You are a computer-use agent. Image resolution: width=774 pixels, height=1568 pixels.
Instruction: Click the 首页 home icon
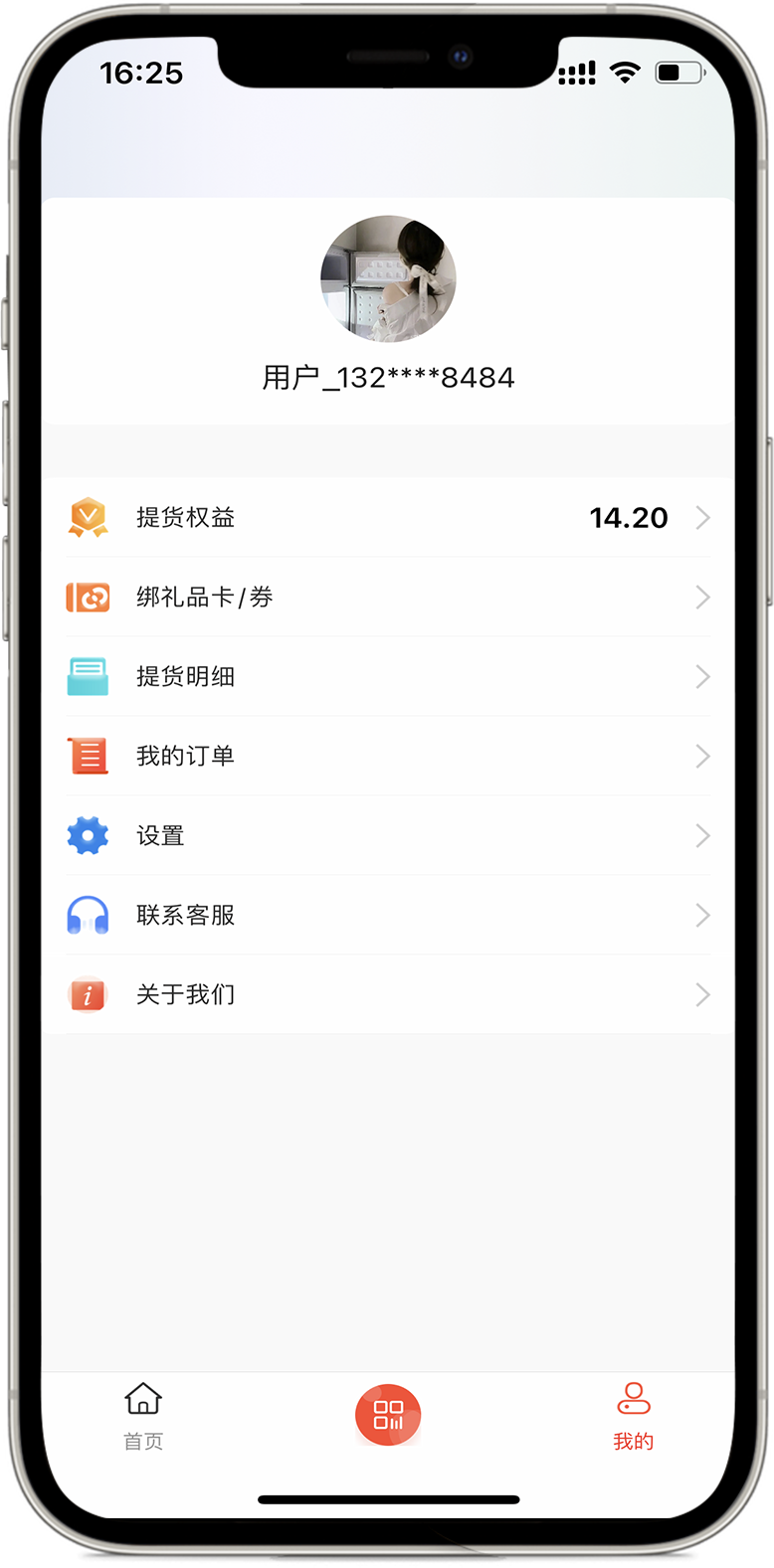[x=142, y=1397]
